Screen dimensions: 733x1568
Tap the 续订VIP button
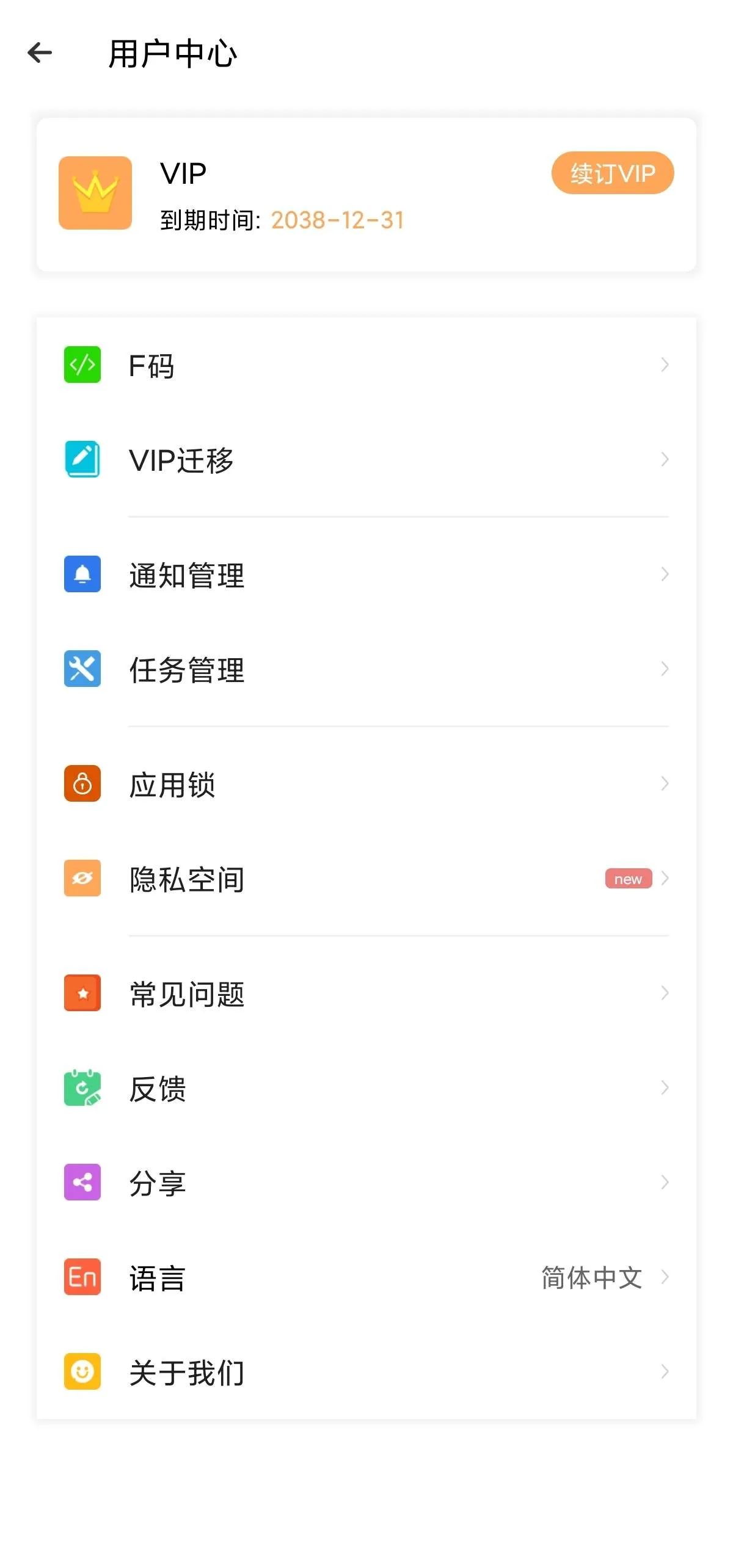click(x=612, y=173)
